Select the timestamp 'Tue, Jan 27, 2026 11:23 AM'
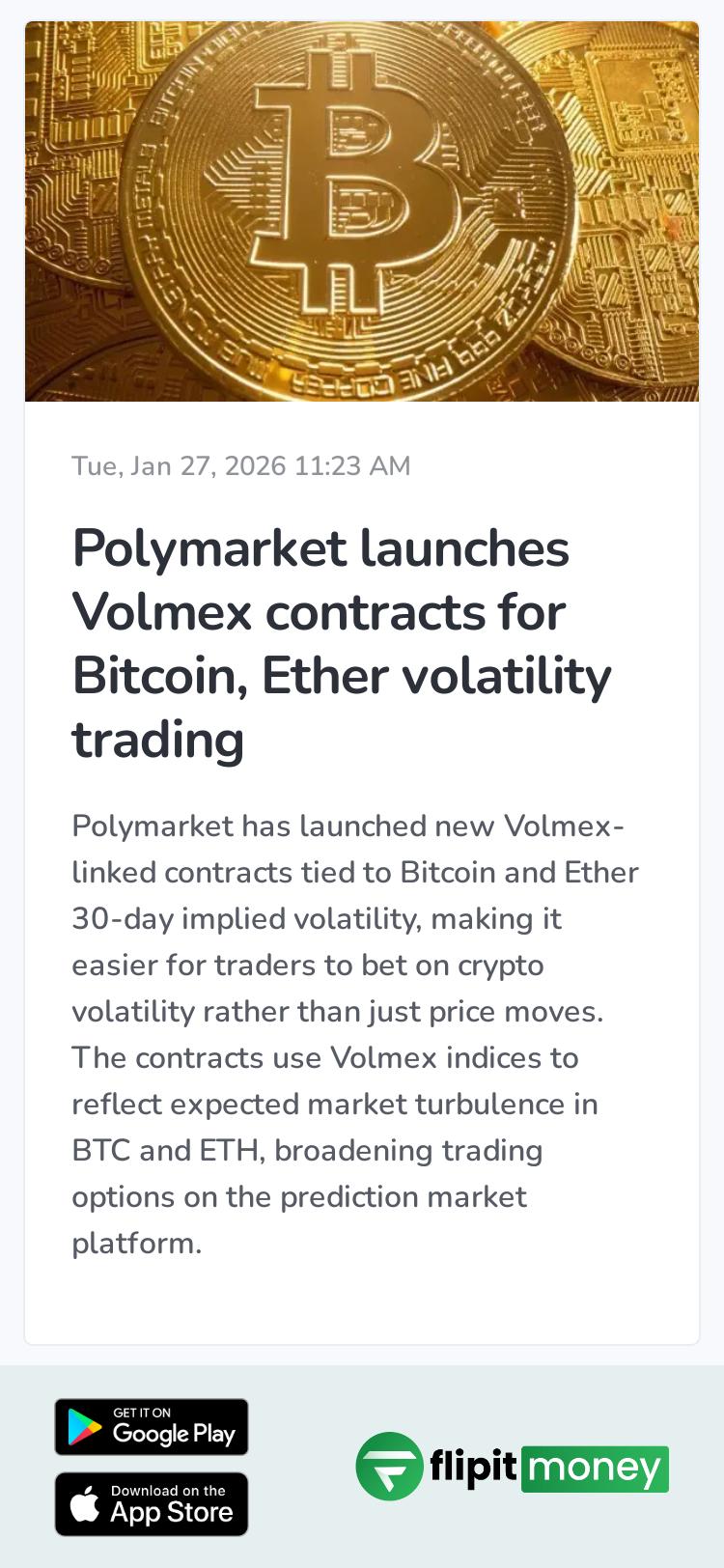This screenshot has height=1568, width=724. tap(240, 465)
